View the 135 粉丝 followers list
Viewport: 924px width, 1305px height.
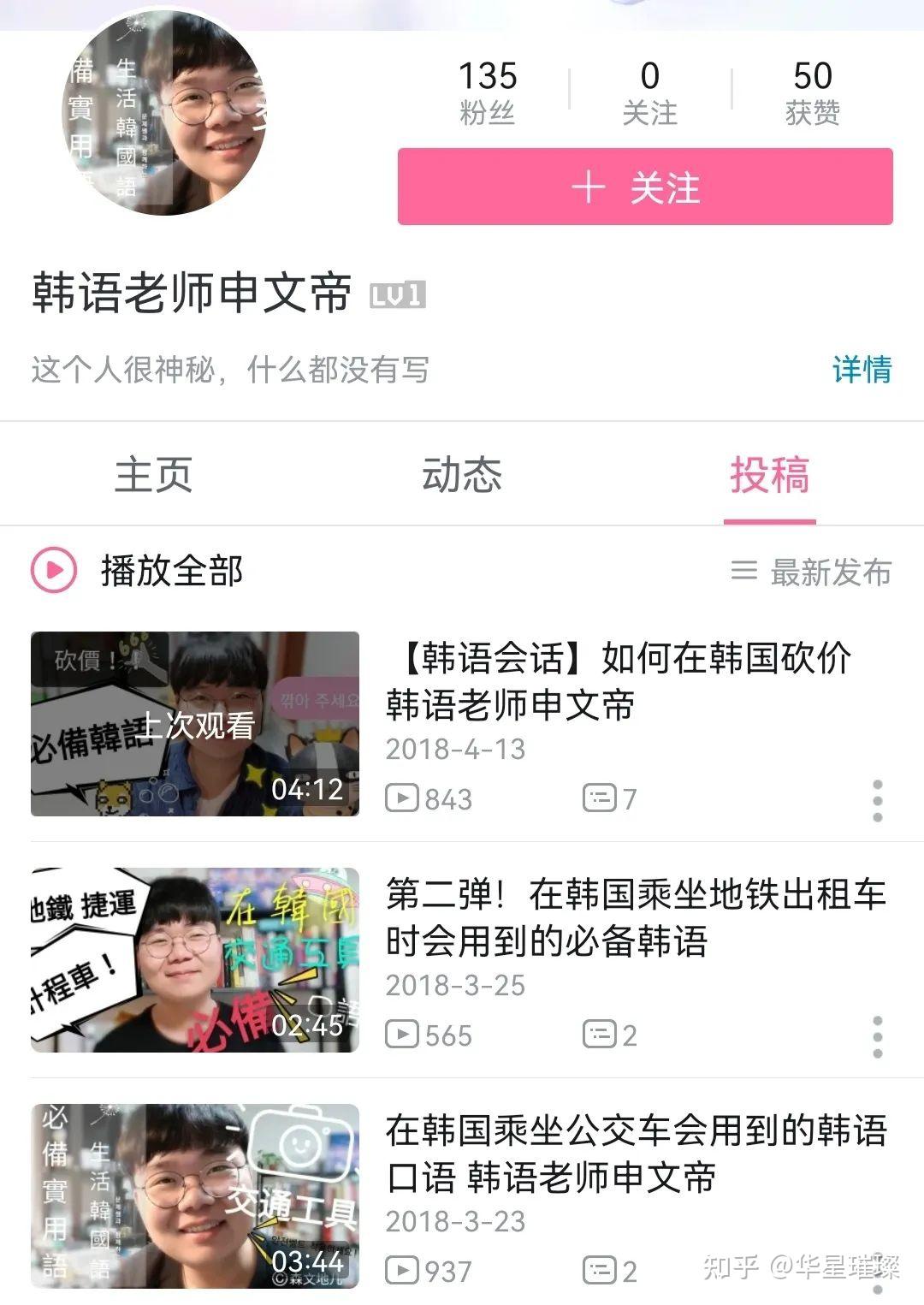tap(488, 92)
